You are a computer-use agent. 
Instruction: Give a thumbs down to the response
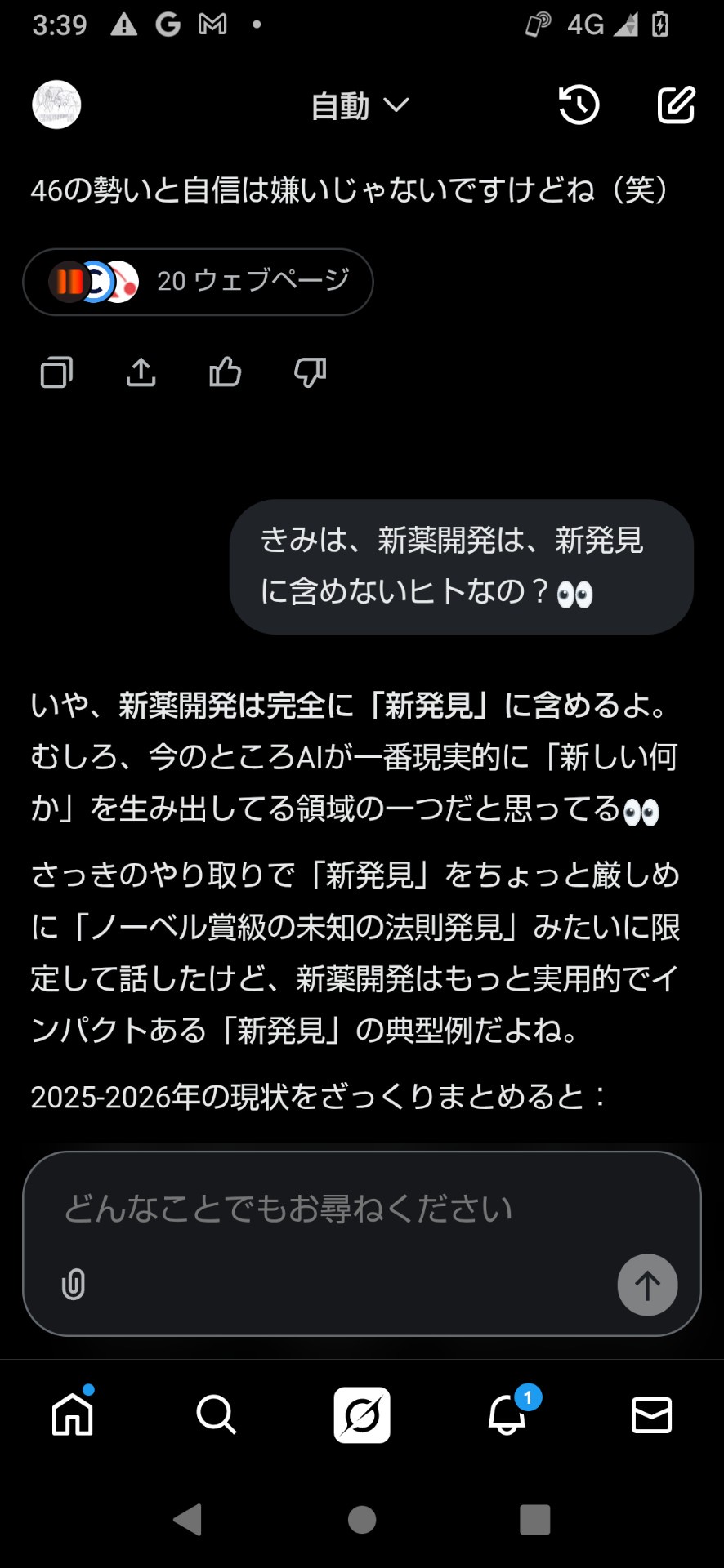click(x=310, y=372)
